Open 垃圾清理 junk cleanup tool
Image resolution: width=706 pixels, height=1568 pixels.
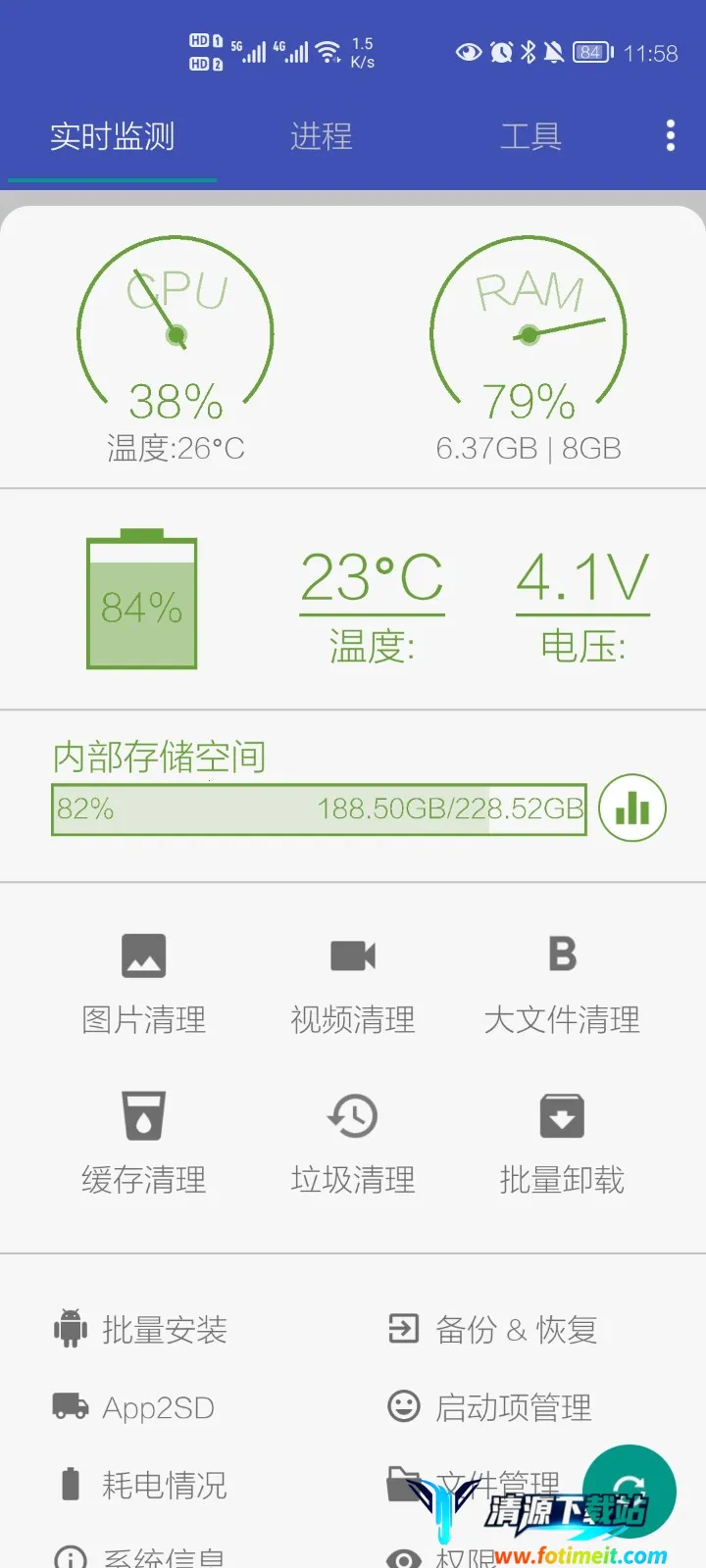click(352, 1142)
